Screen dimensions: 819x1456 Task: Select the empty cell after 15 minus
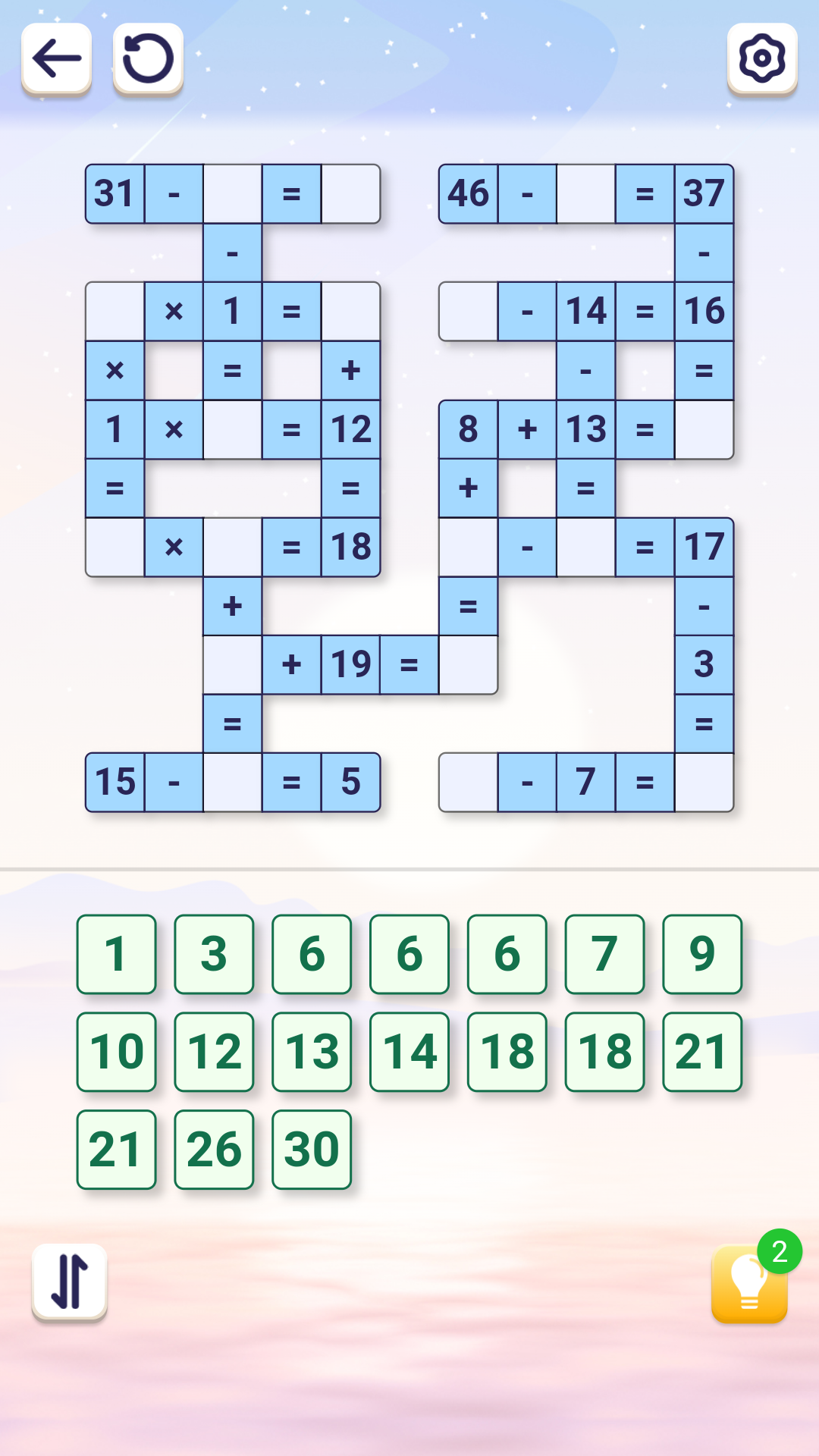pyautogui.click(x=233, y=783)
